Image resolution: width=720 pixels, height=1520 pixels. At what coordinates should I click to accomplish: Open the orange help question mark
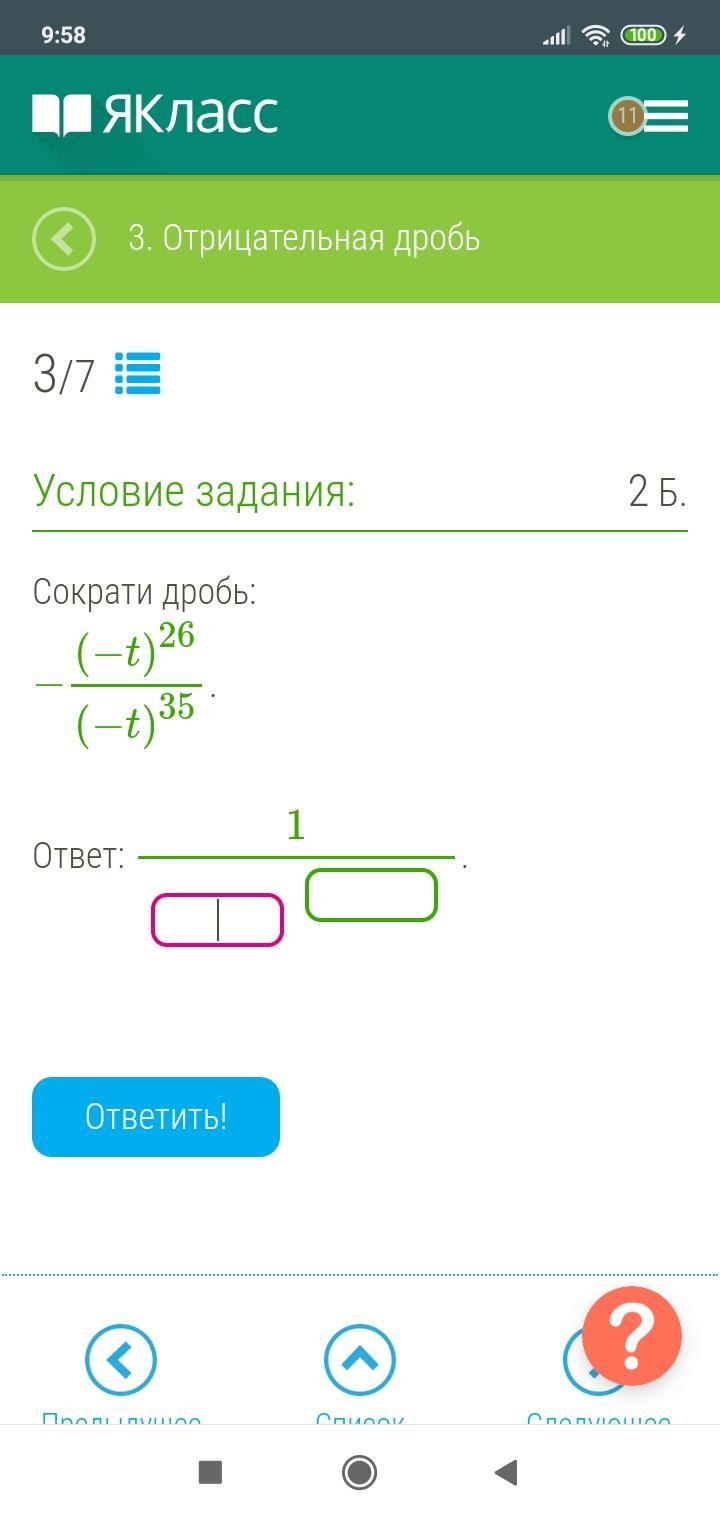[x=631, y=1335]
